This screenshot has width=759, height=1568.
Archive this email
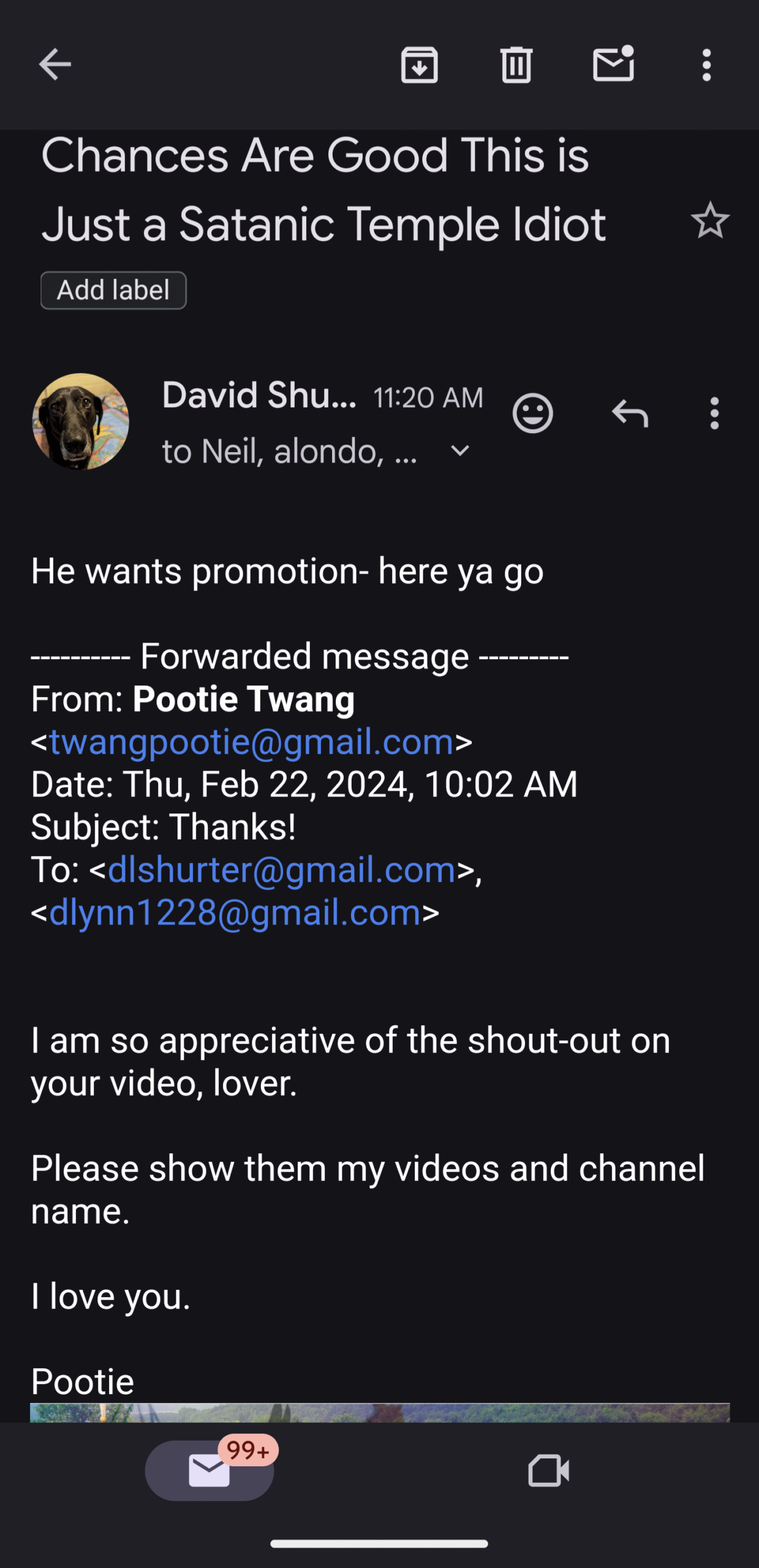point(419,64)
